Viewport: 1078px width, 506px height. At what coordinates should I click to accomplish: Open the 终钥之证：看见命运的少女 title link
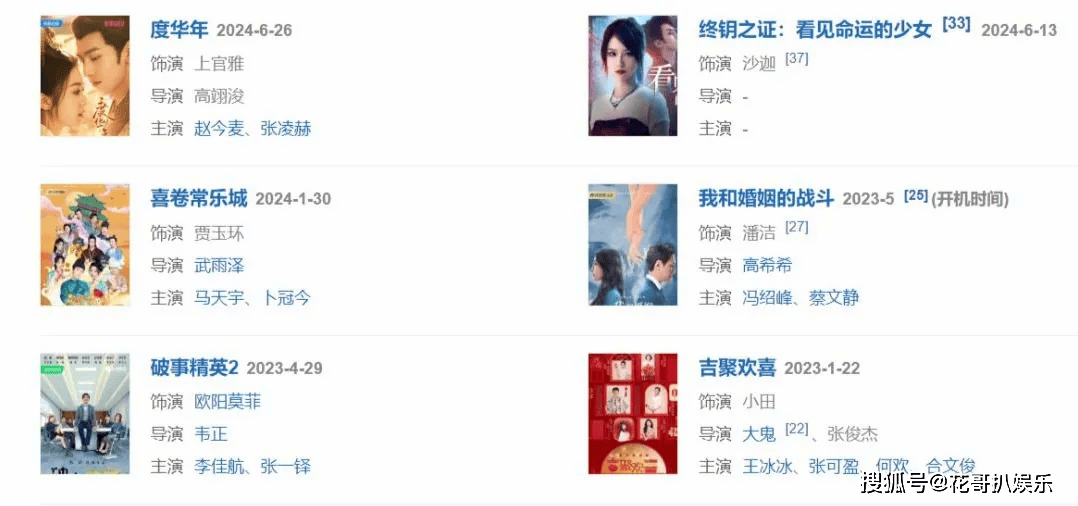click(x=814, y=30)
